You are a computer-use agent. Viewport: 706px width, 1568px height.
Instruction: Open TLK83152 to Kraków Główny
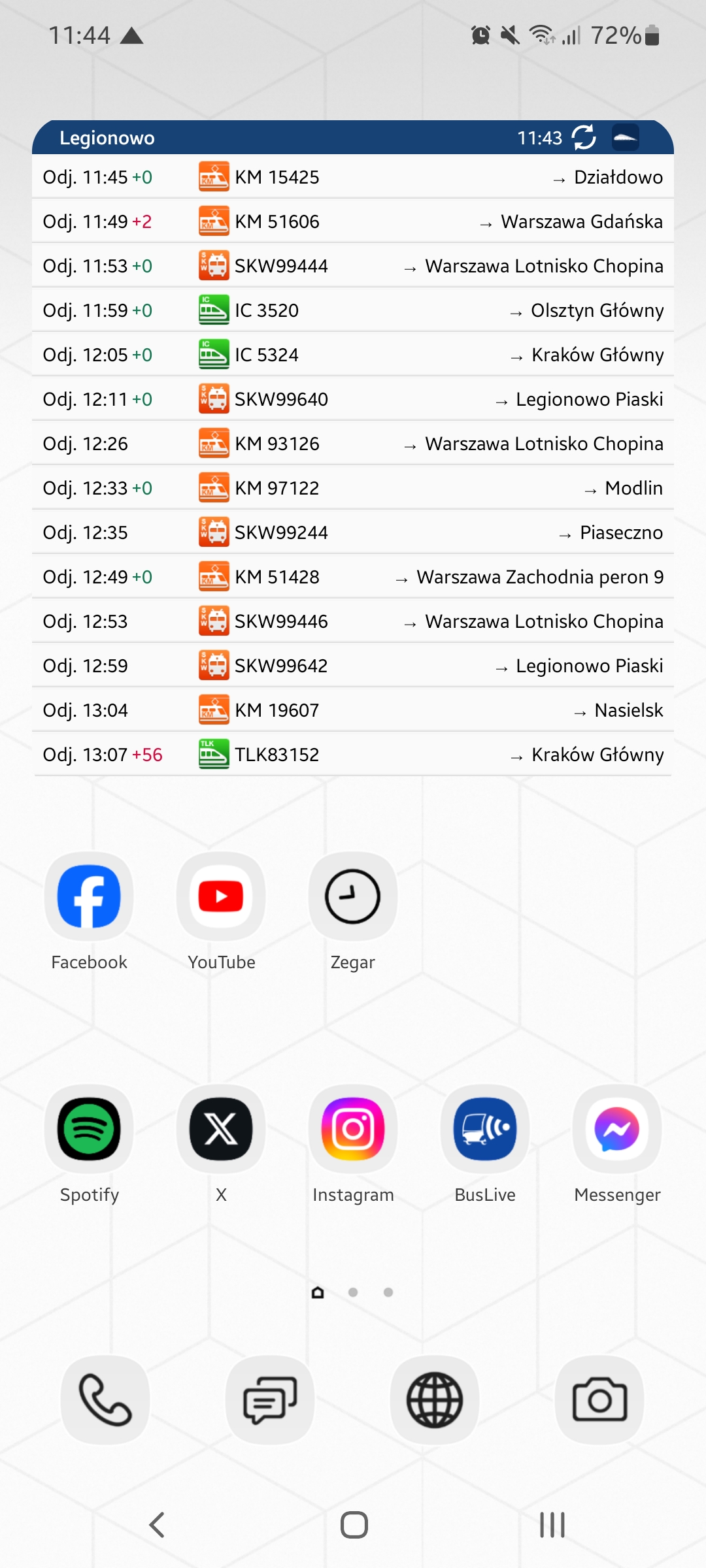click(x=353, y=755)
